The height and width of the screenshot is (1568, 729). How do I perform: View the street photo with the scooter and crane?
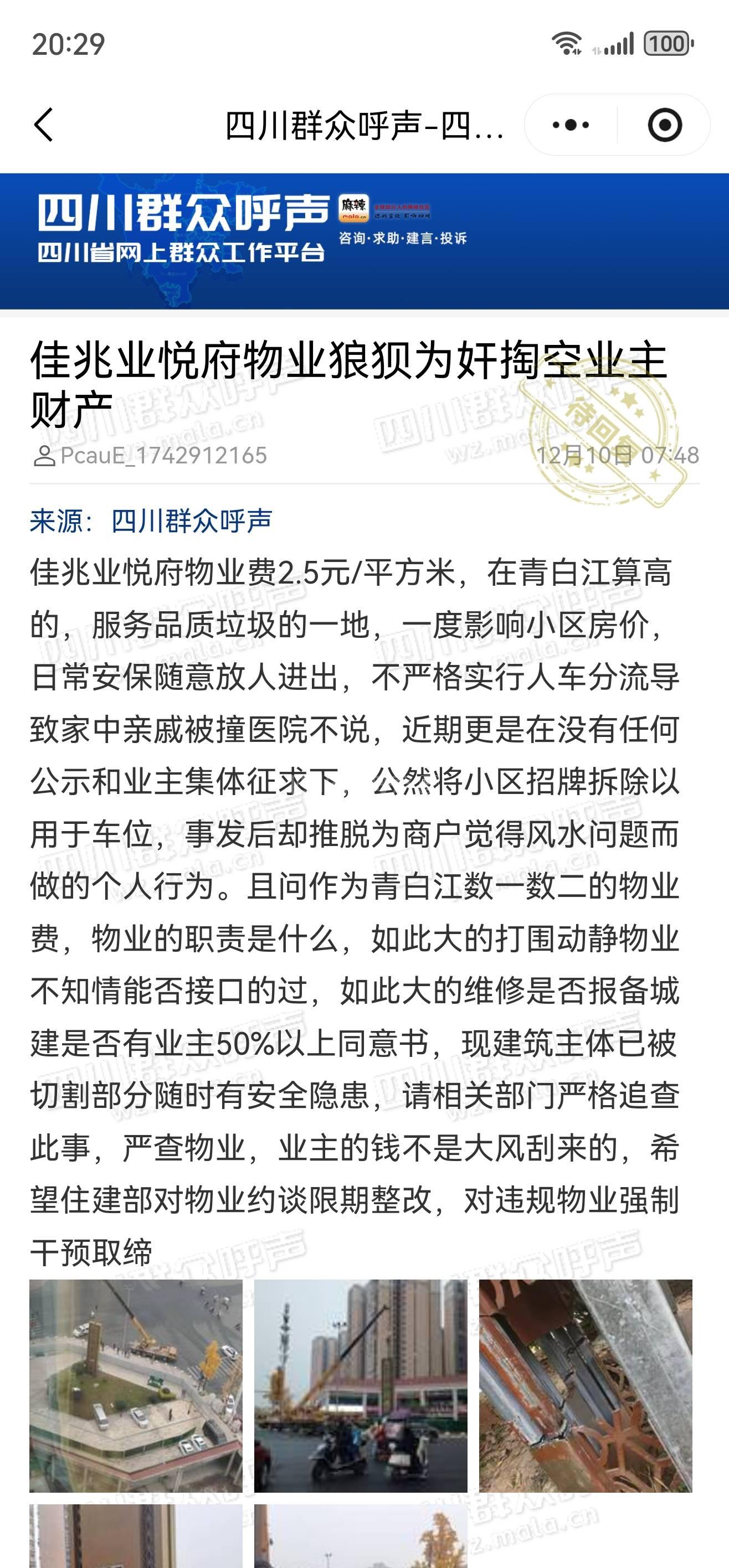tap(361, 1385)
